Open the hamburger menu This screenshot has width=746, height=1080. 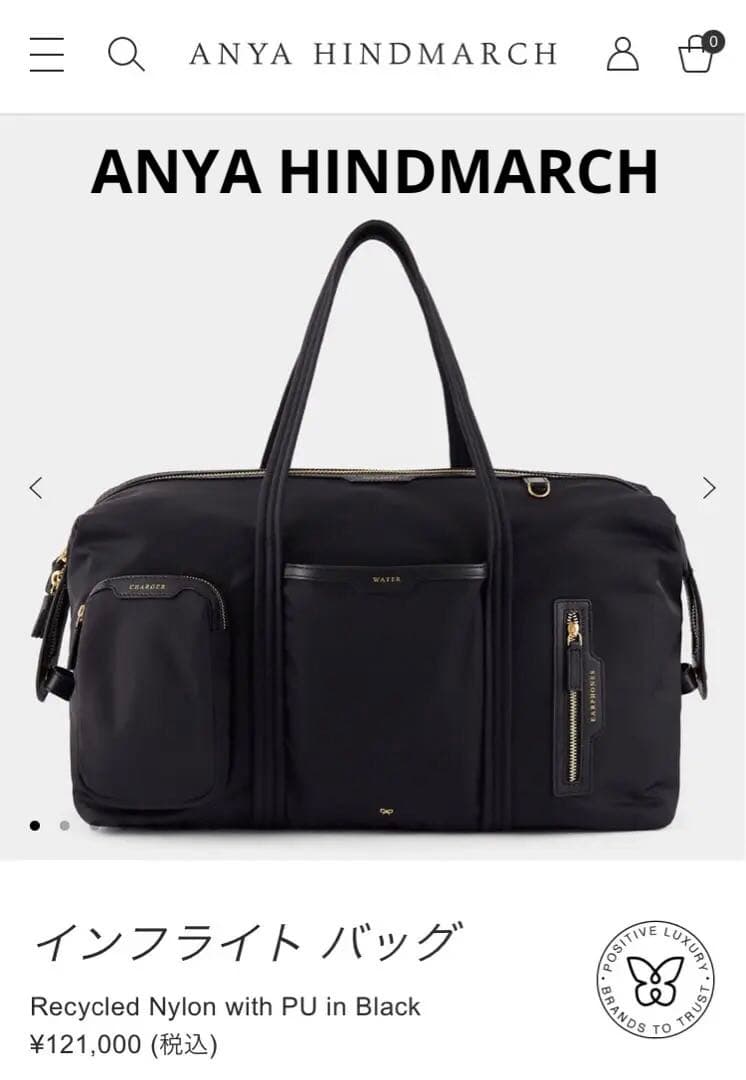pos(47,54)
